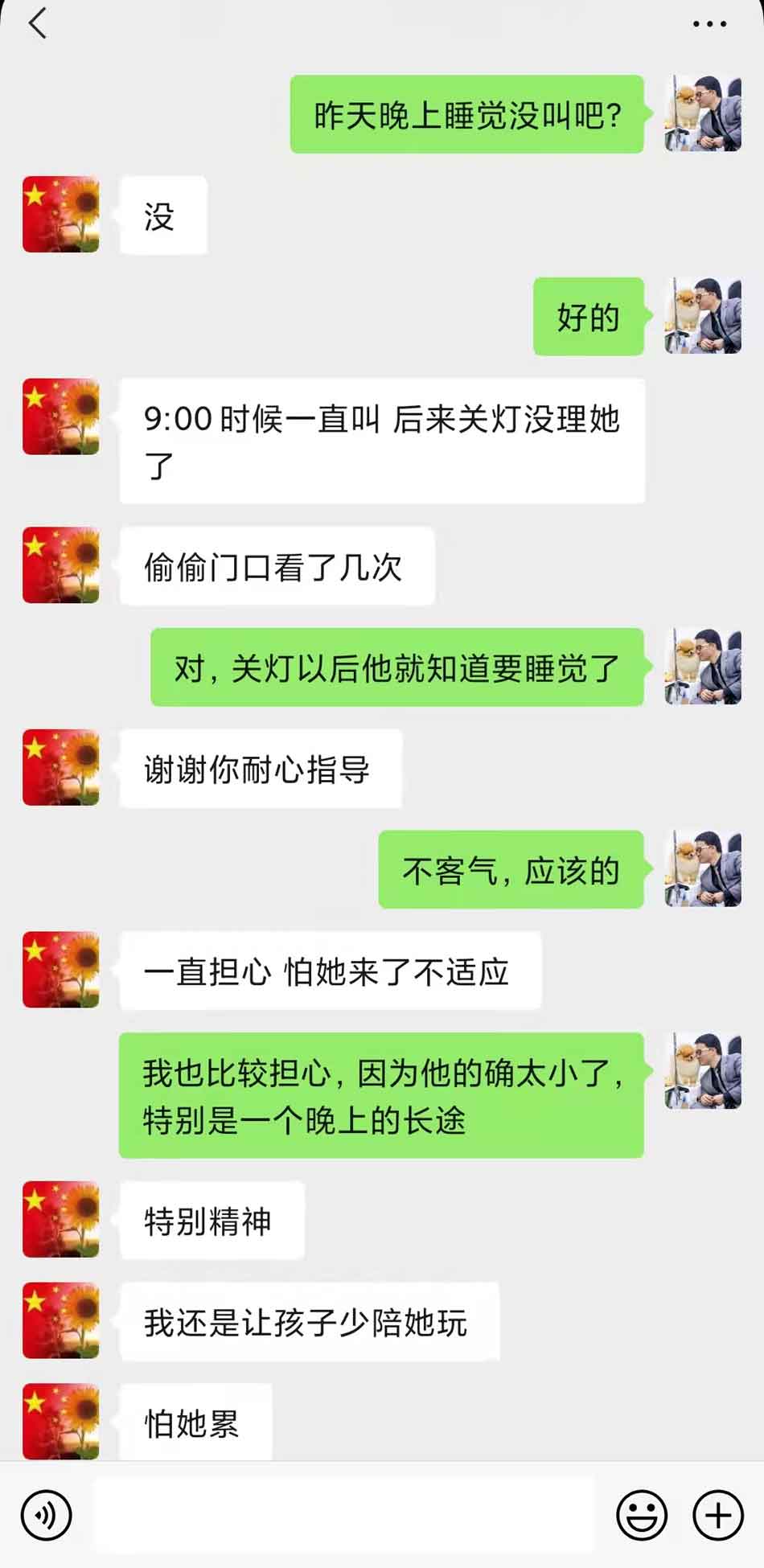Open the plus attachments menu
The image size is (764, 1568).
coord(717,1515)
